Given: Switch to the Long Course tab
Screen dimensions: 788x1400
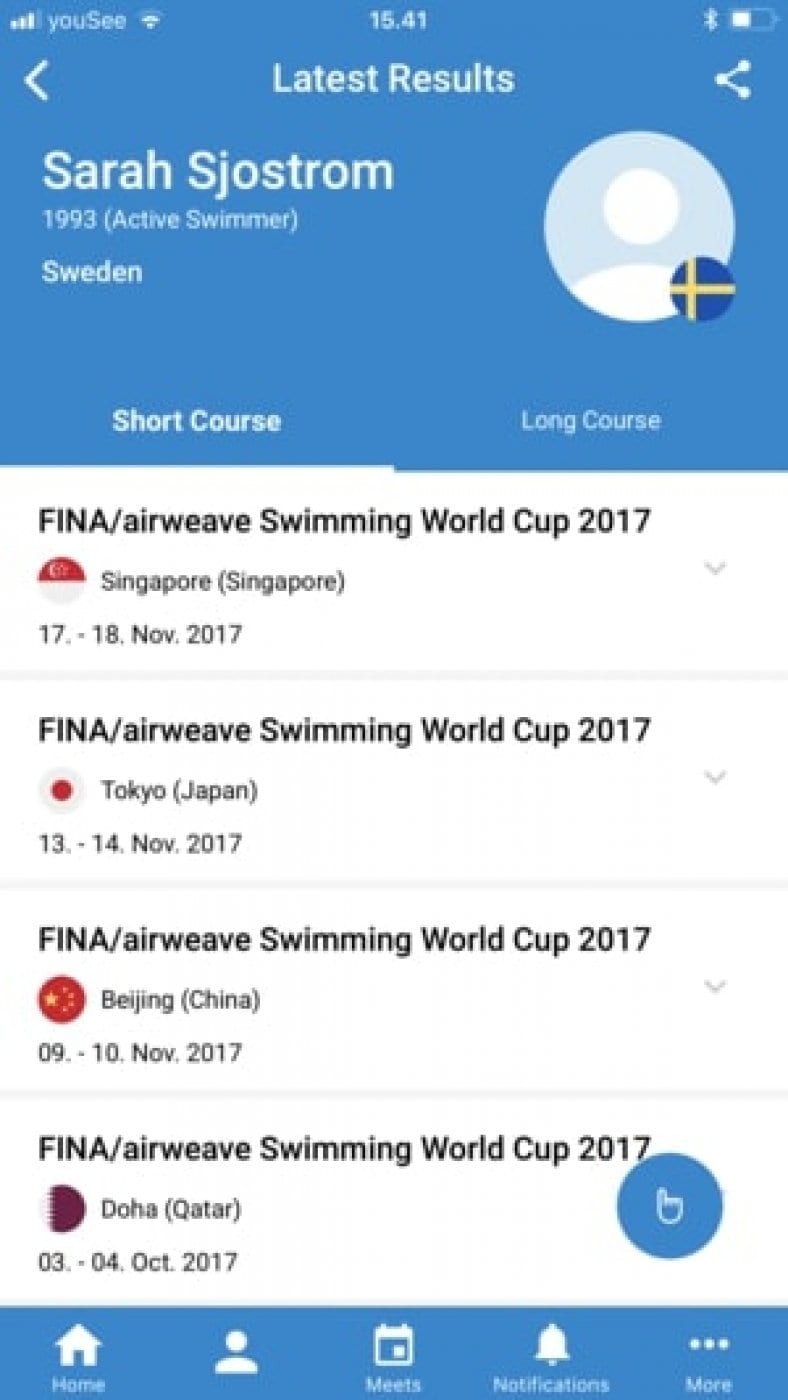Looking at the screenshot, I should pyautogui.click(x=590, y=421).
